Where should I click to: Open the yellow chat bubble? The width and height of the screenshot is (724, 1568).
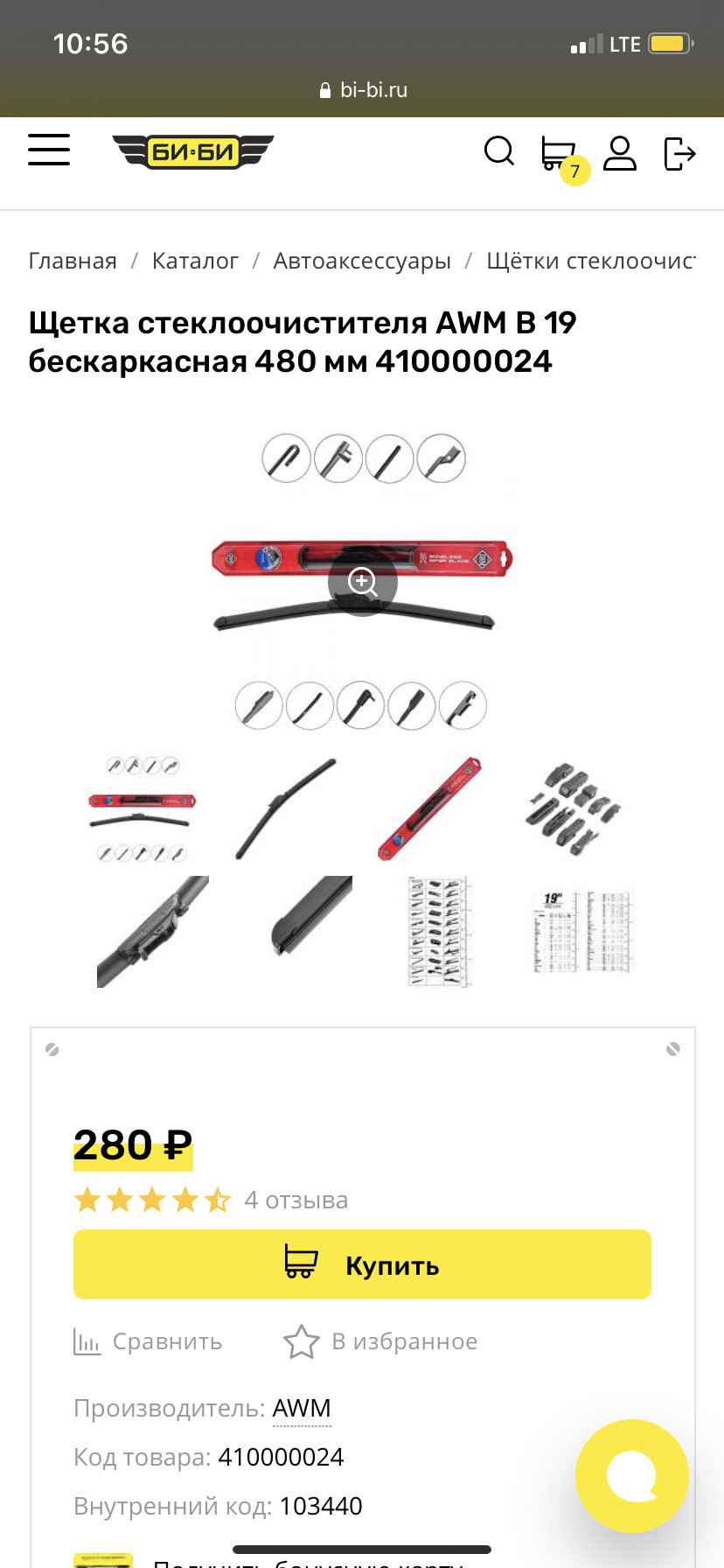click(x=631, y=1476)
